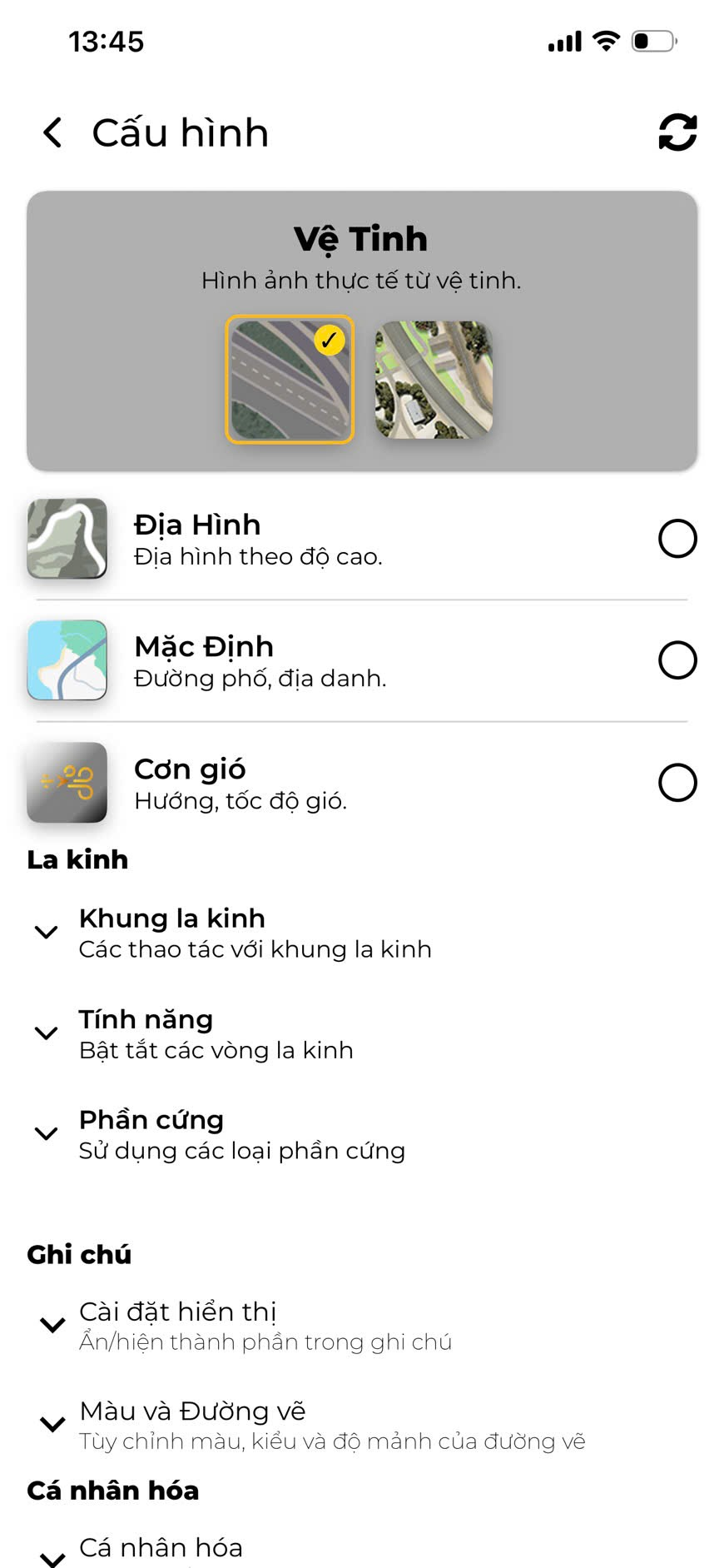Tap the refresh icon at top right
The image size is (724, 1568).
pos(677,132)
